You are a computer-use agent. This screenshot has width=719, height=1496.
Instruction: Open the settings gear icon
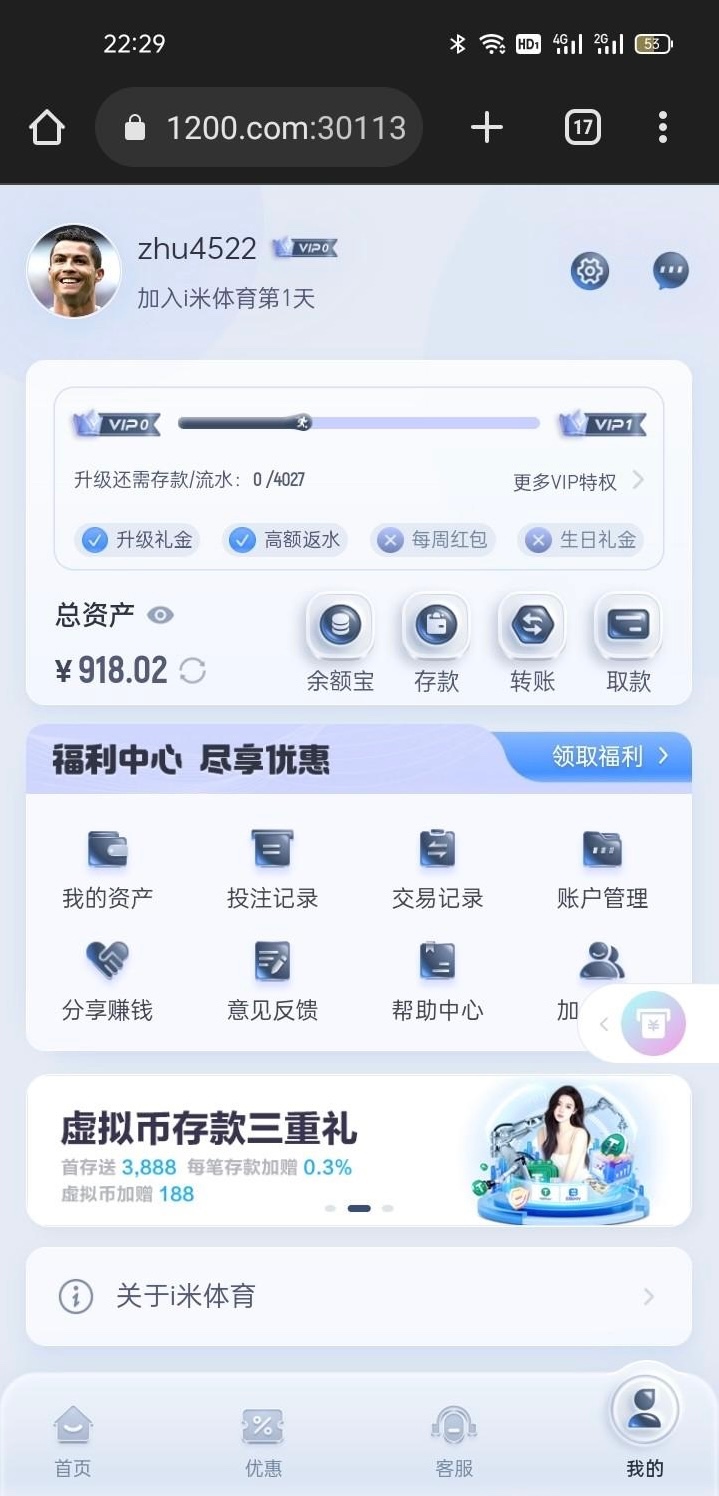[590, 271]
